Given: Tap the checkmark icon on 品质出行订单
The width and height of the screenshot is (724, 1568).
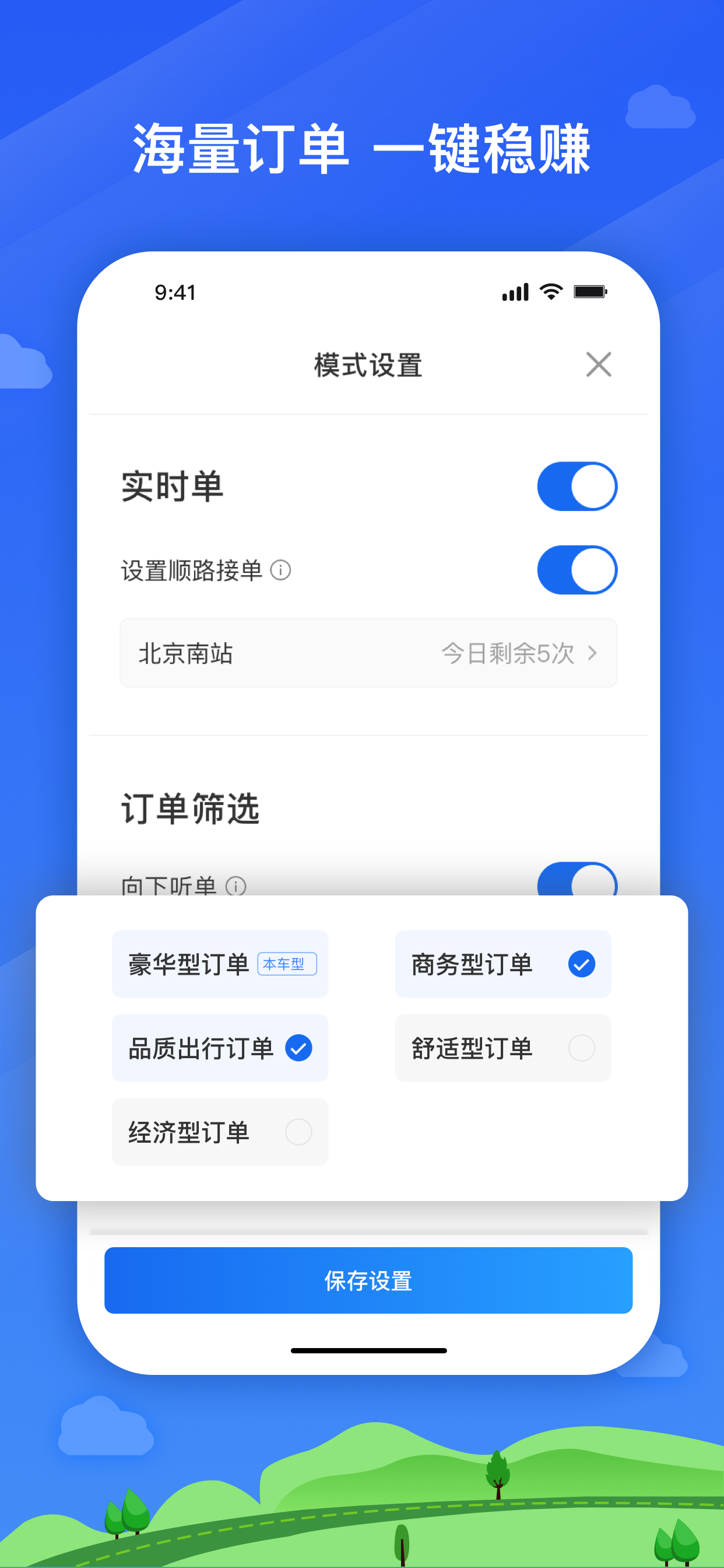Looking at the screenshot, I should coord(298,1048).
